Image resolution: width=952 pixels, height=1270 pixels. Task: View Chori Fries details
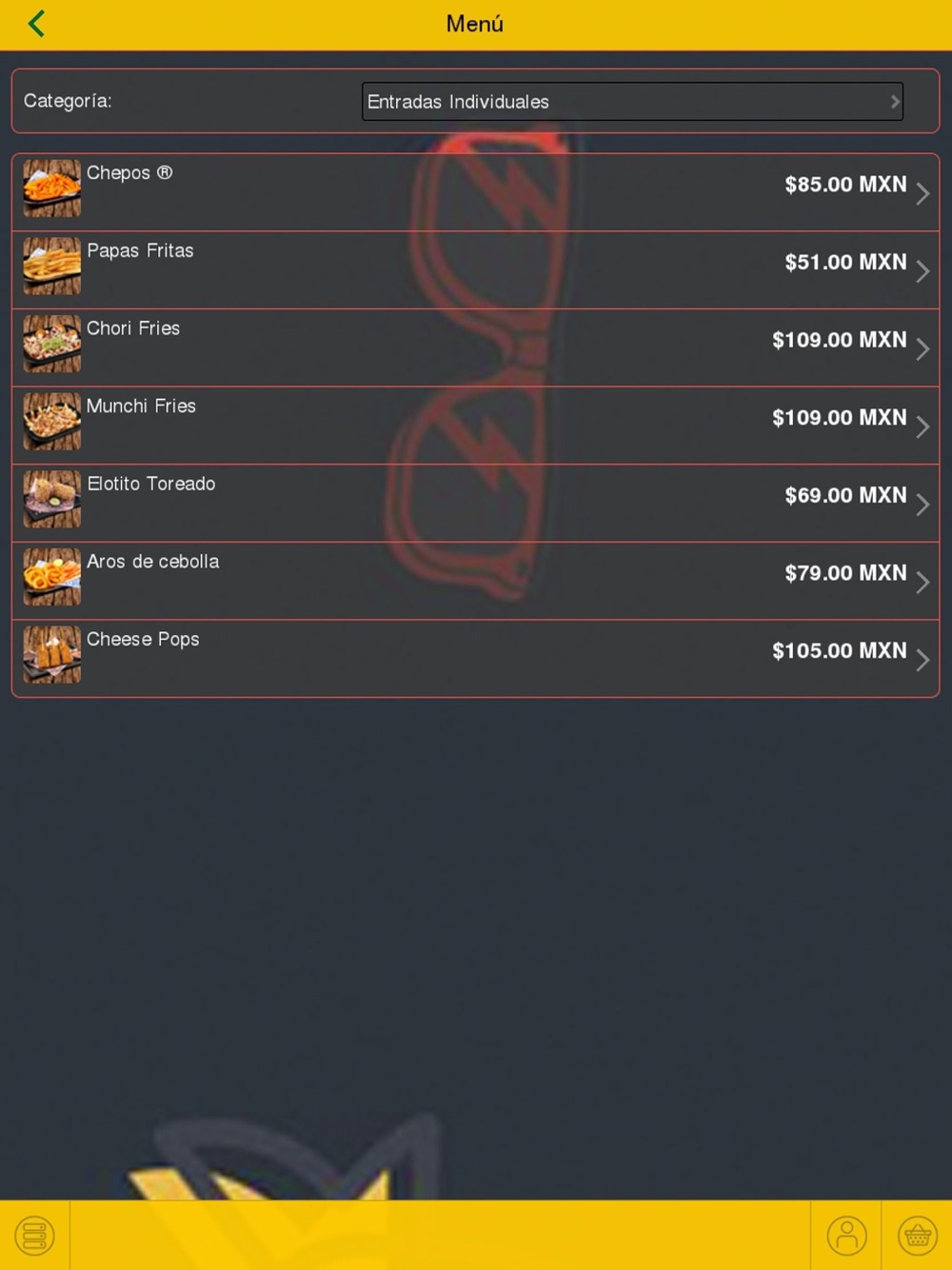click(x=475, y=347)
